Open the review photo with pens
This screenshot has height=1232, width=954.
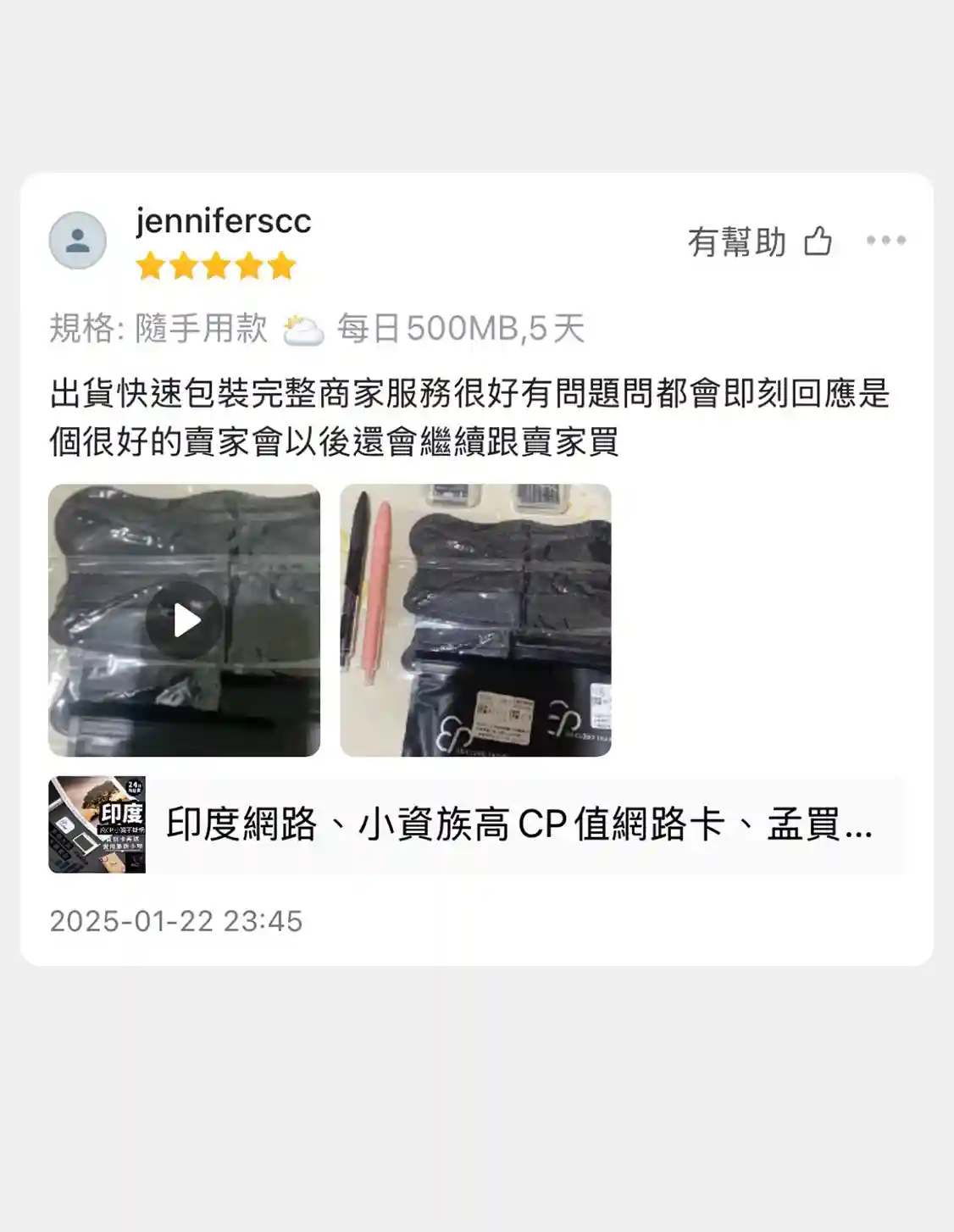pyautogui.click(x=475, y=620)
